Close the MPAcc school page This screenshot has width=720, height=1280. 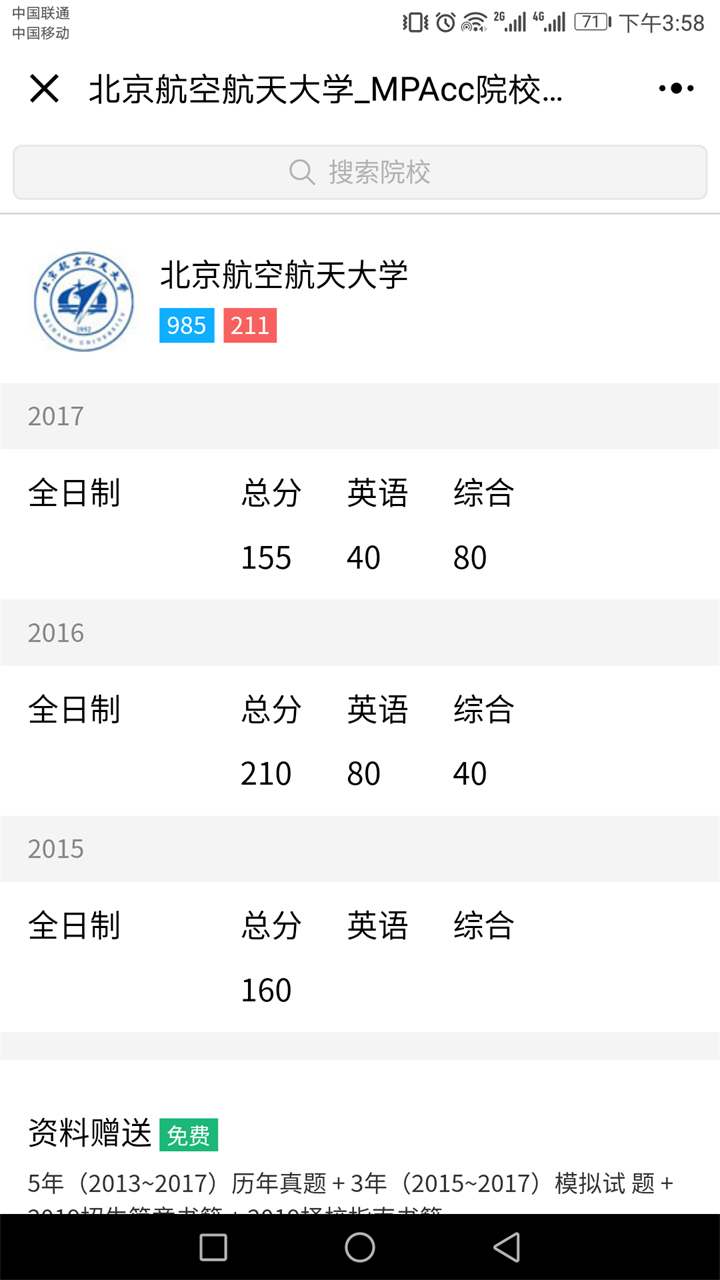pyautogui.click(x=44, y=89)
